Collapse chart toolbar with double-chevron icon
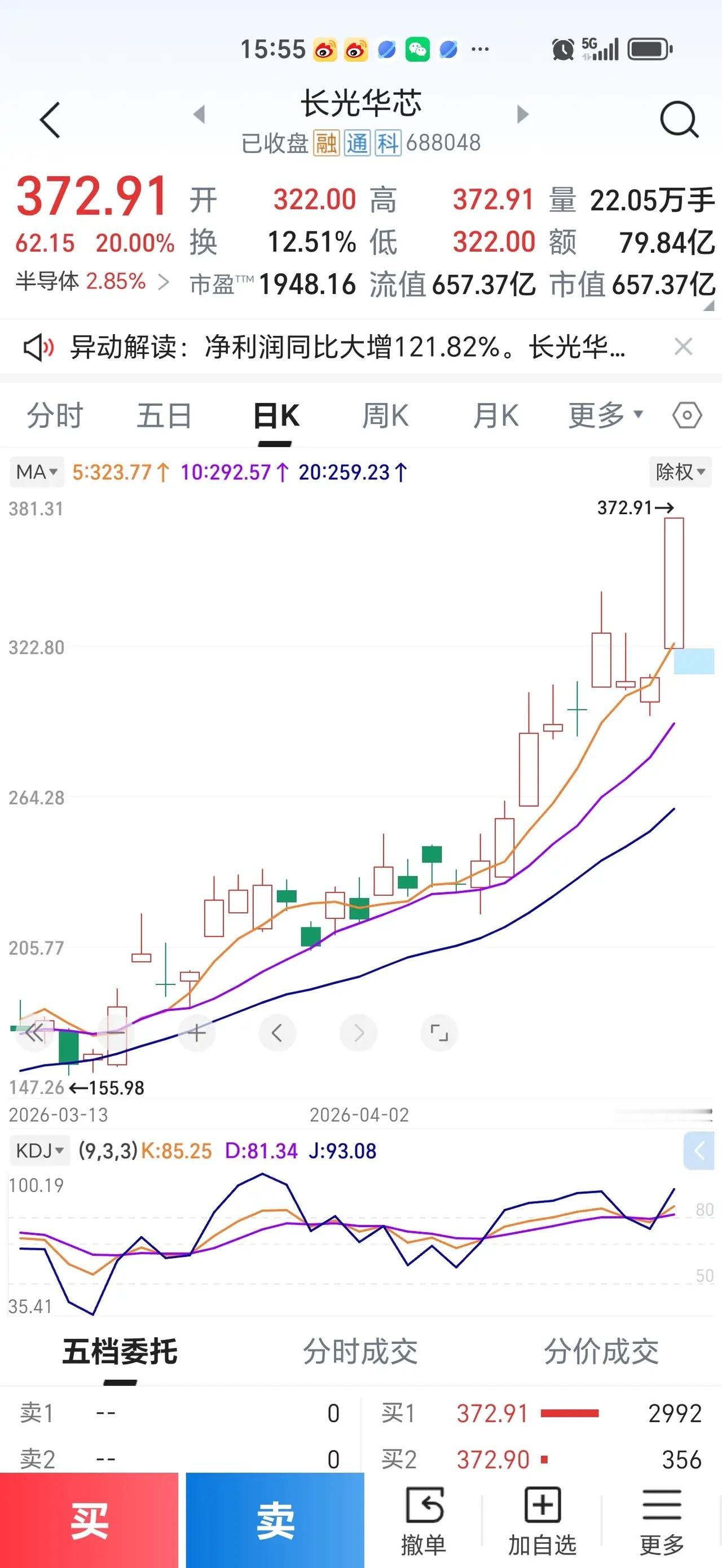This screenshot has height=1568, width=722. [x=34, y=1032]
